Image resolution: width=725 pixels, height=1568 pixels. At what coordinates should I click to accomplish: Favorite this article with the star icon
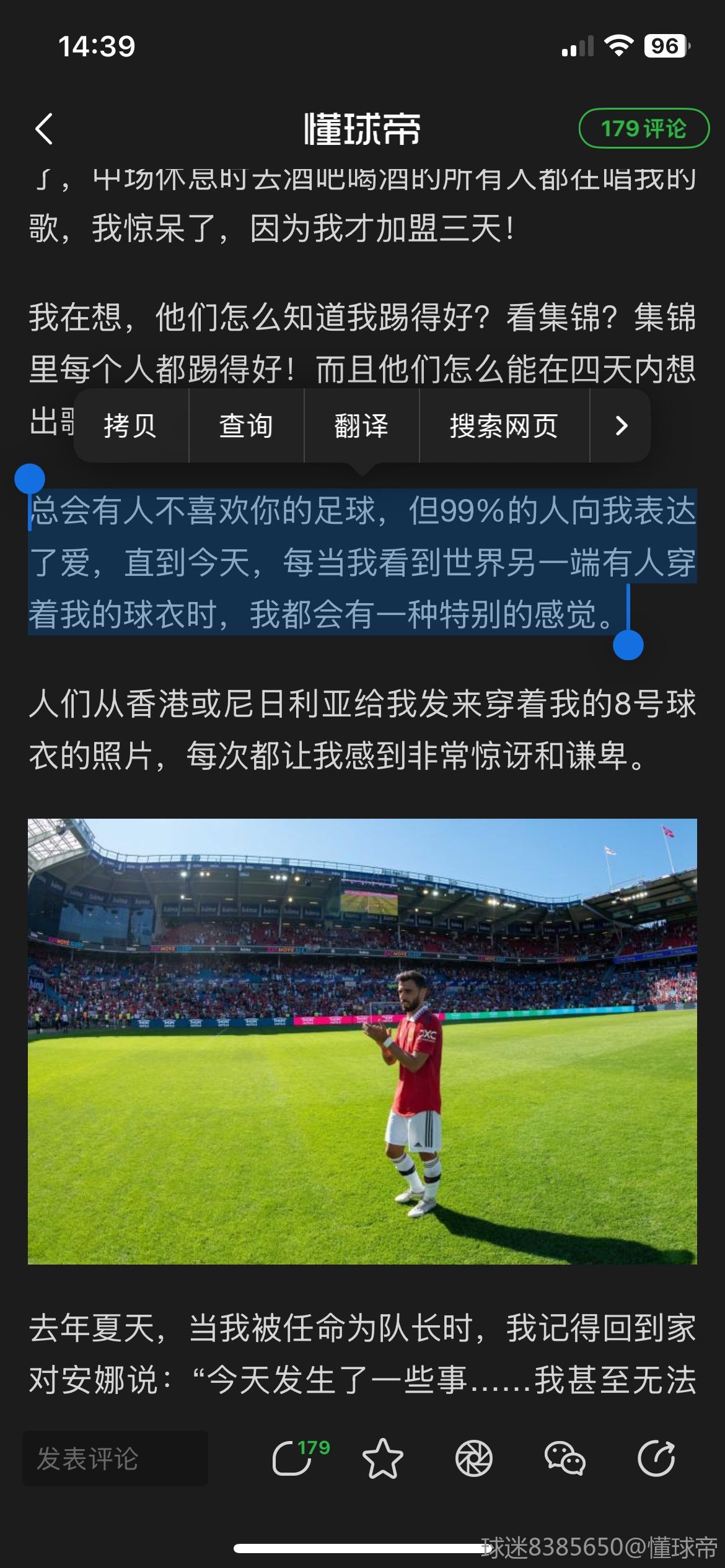(x=382, y=1458)
